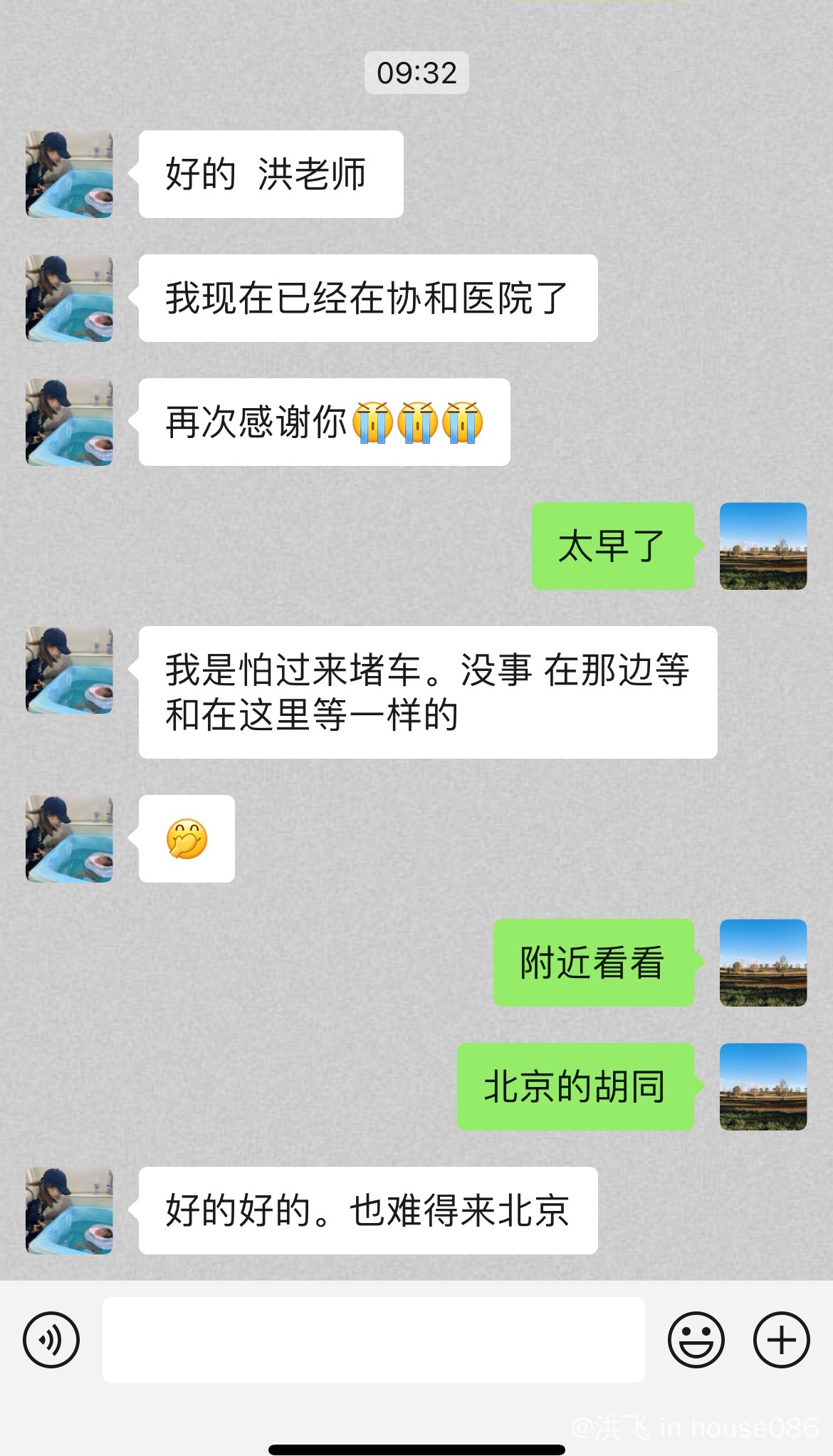Focus the message text field
Image resolution: width=833 pixels, height=1456 pixels.
pos(373,1340)
